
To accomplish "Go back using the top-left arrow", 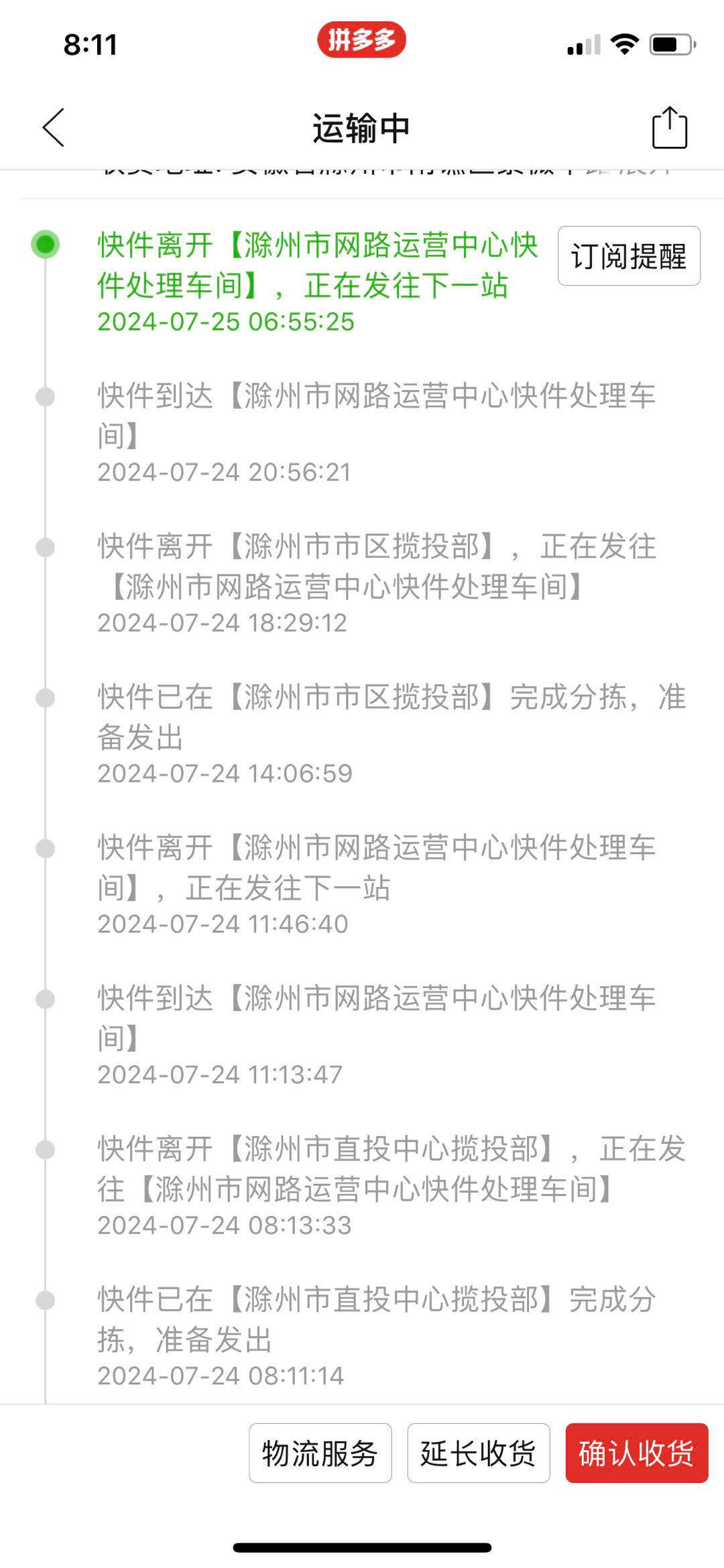I will (x=54, y=127).
